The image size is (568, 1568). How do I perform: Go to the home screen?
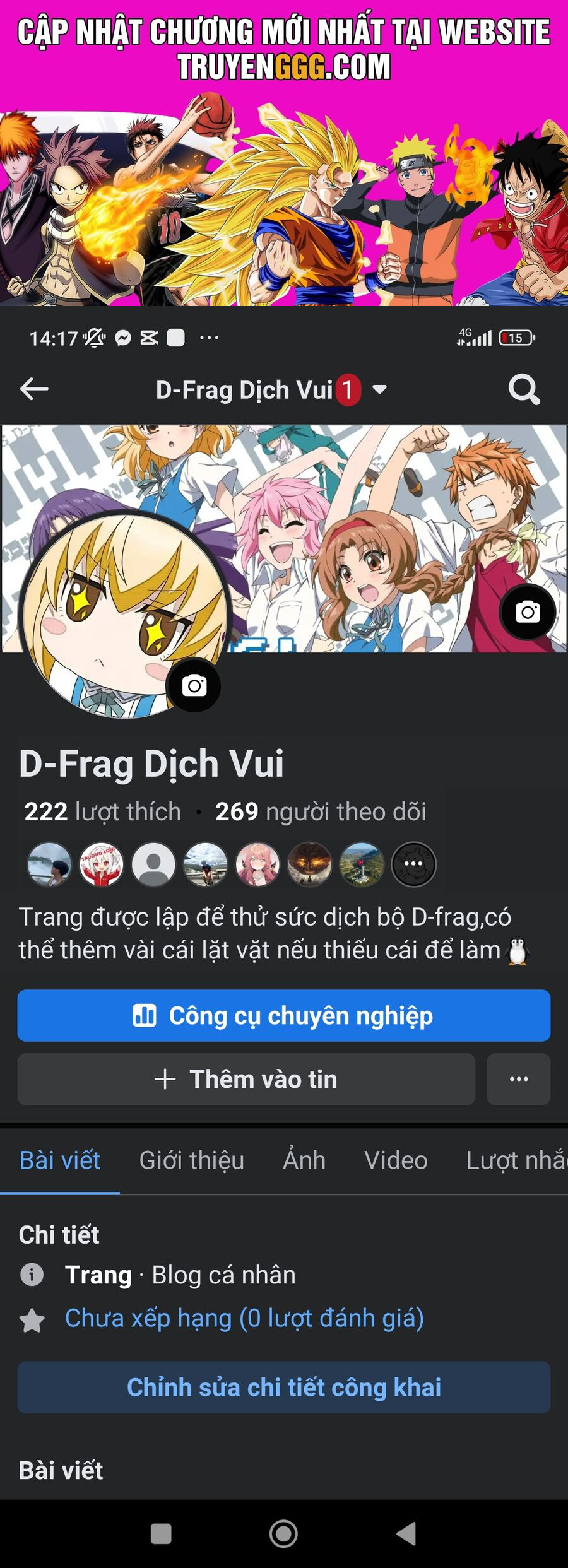pyautogui.click(x=283, y=1533)
